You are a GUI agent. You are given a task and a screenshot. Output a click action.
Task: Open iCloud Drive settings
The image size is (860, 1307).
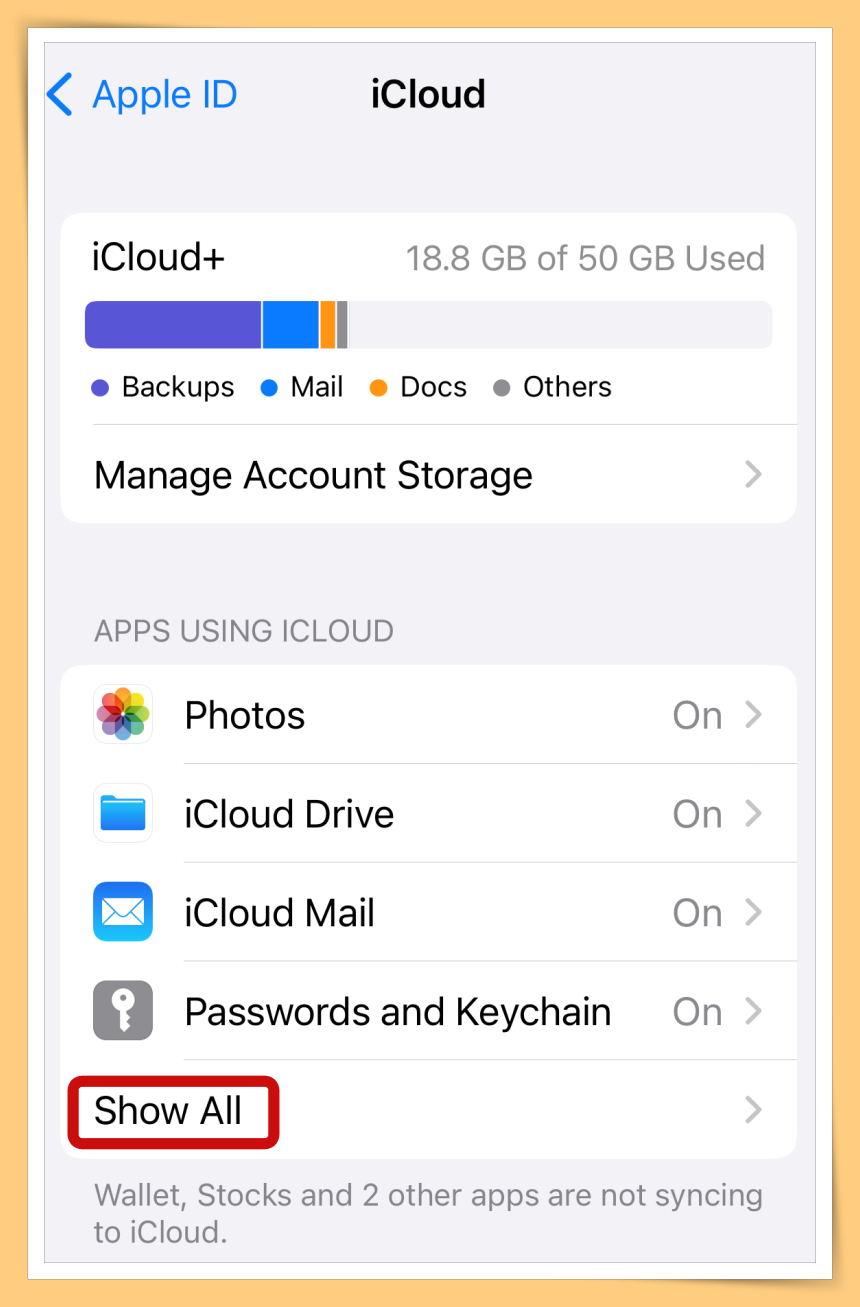point(428,814)
